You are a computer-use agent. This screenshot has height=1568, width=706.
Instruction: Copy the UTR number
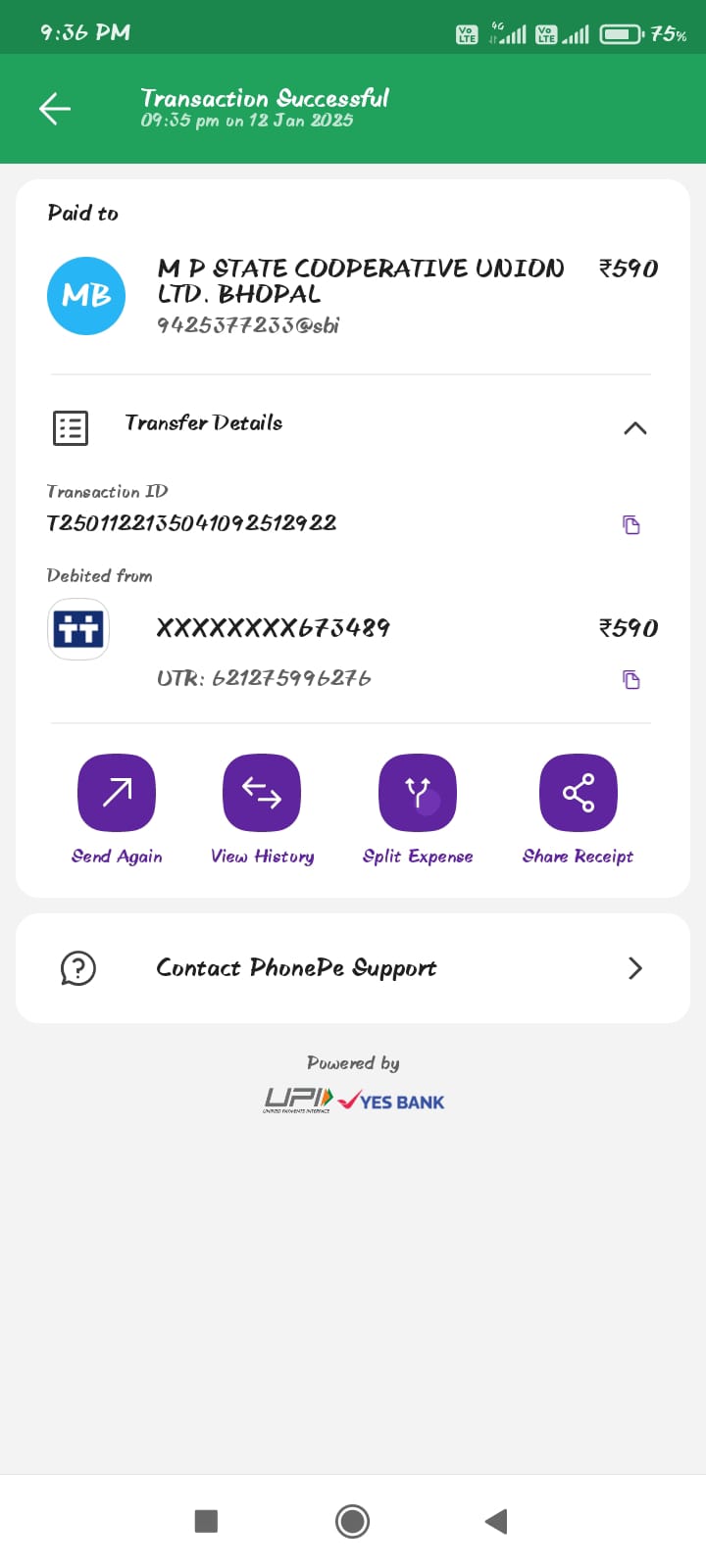(x=631, y=679)
